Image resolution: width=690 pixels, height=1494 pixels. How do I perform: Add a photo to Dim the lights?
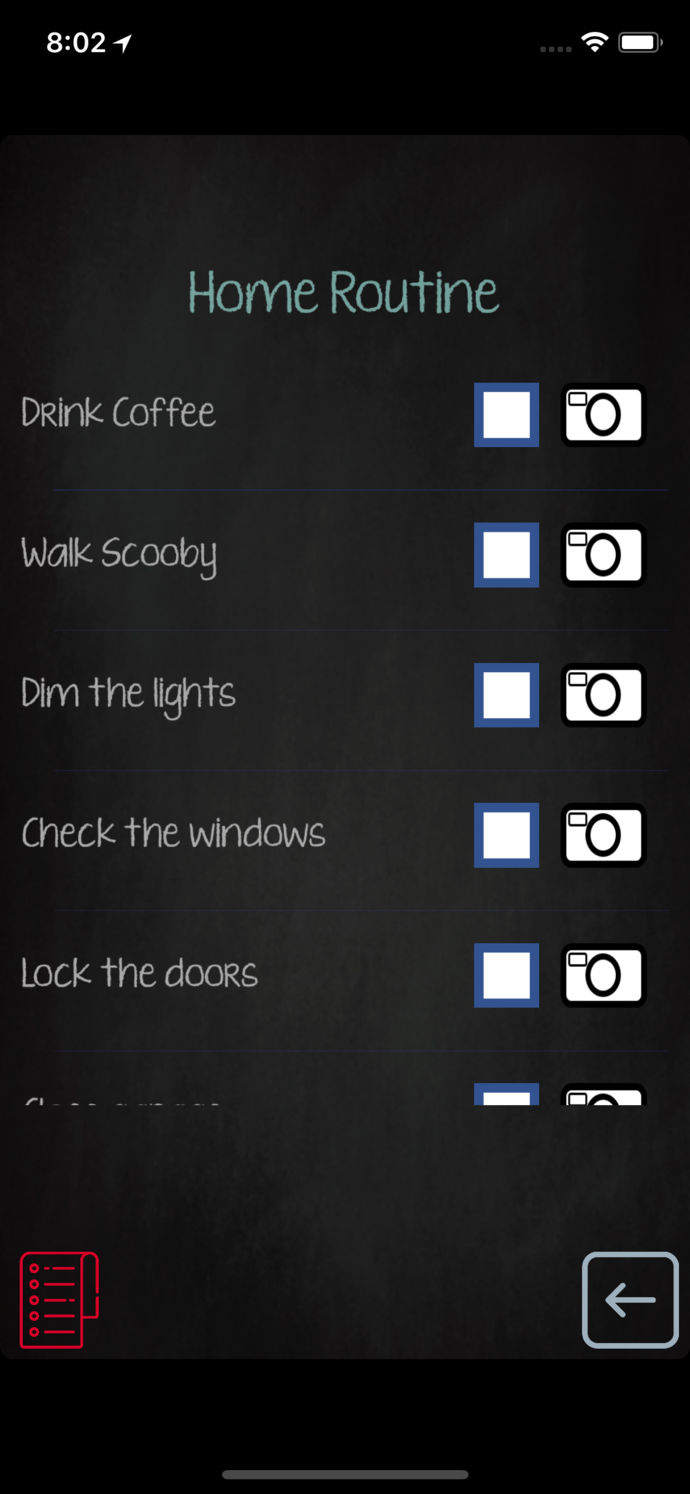click(x=602, y=694)
